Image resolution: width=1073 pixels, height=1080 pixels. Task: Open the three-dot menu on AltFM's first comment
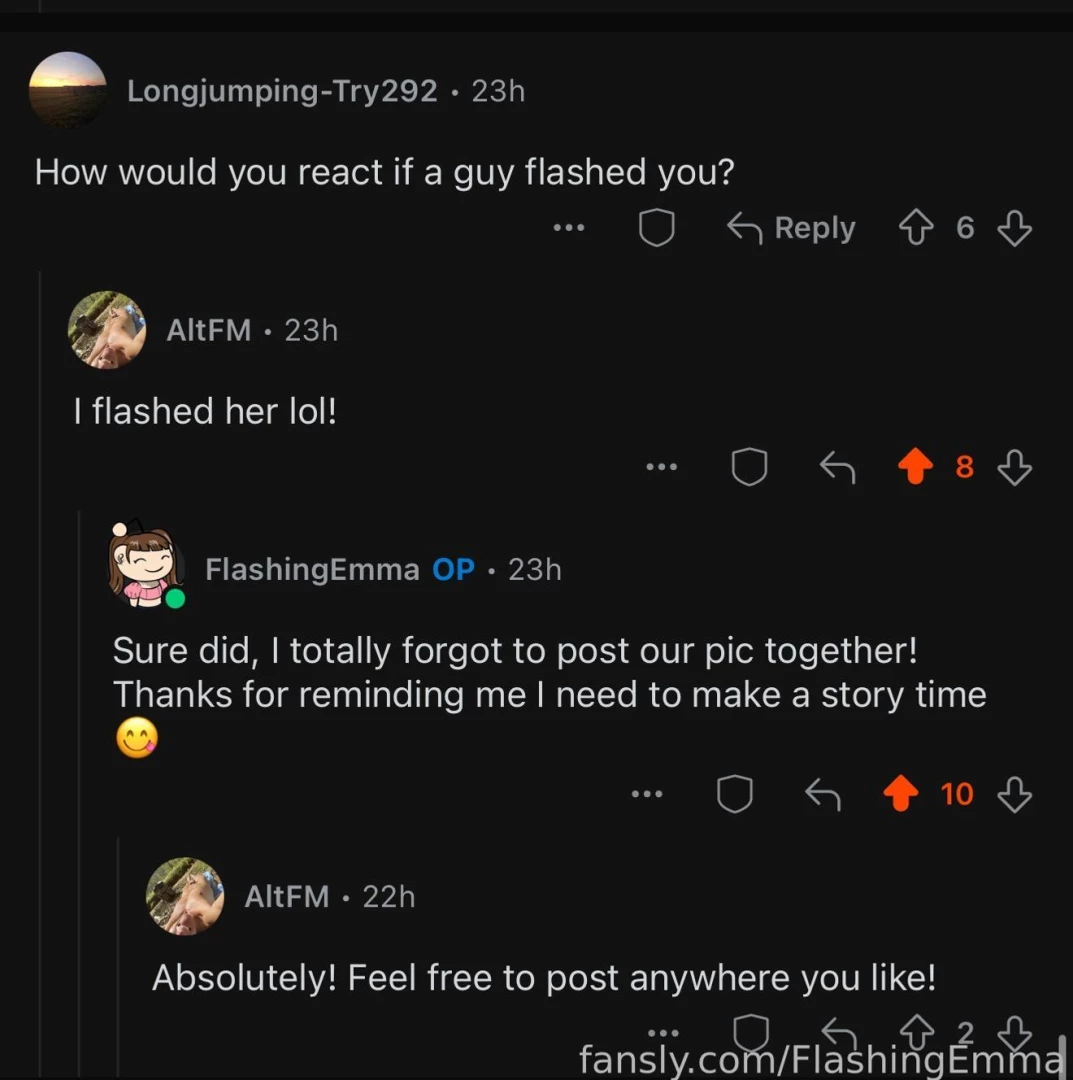tap(662, 466)
